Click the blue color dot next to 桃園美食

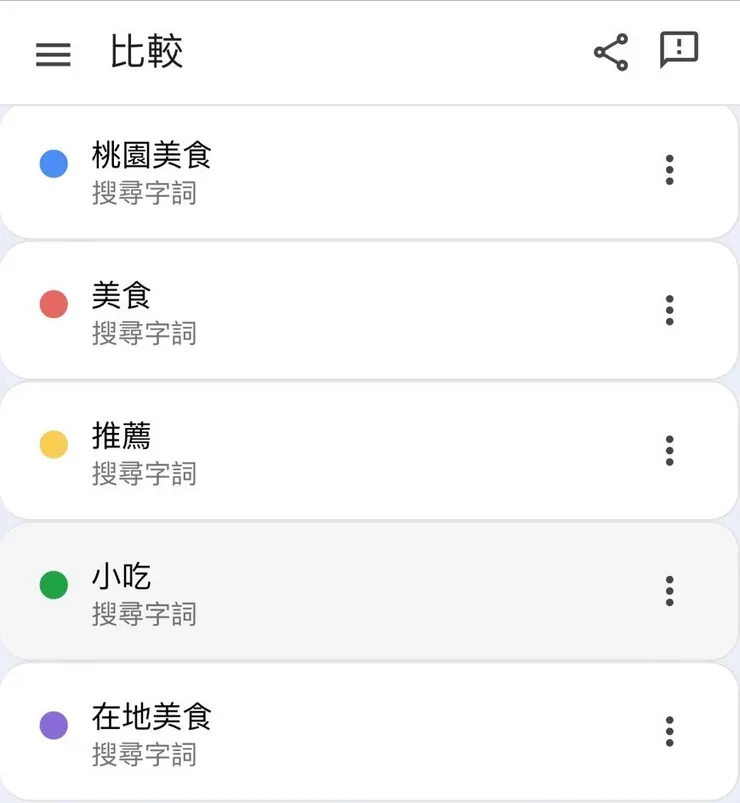click(53, 162)
